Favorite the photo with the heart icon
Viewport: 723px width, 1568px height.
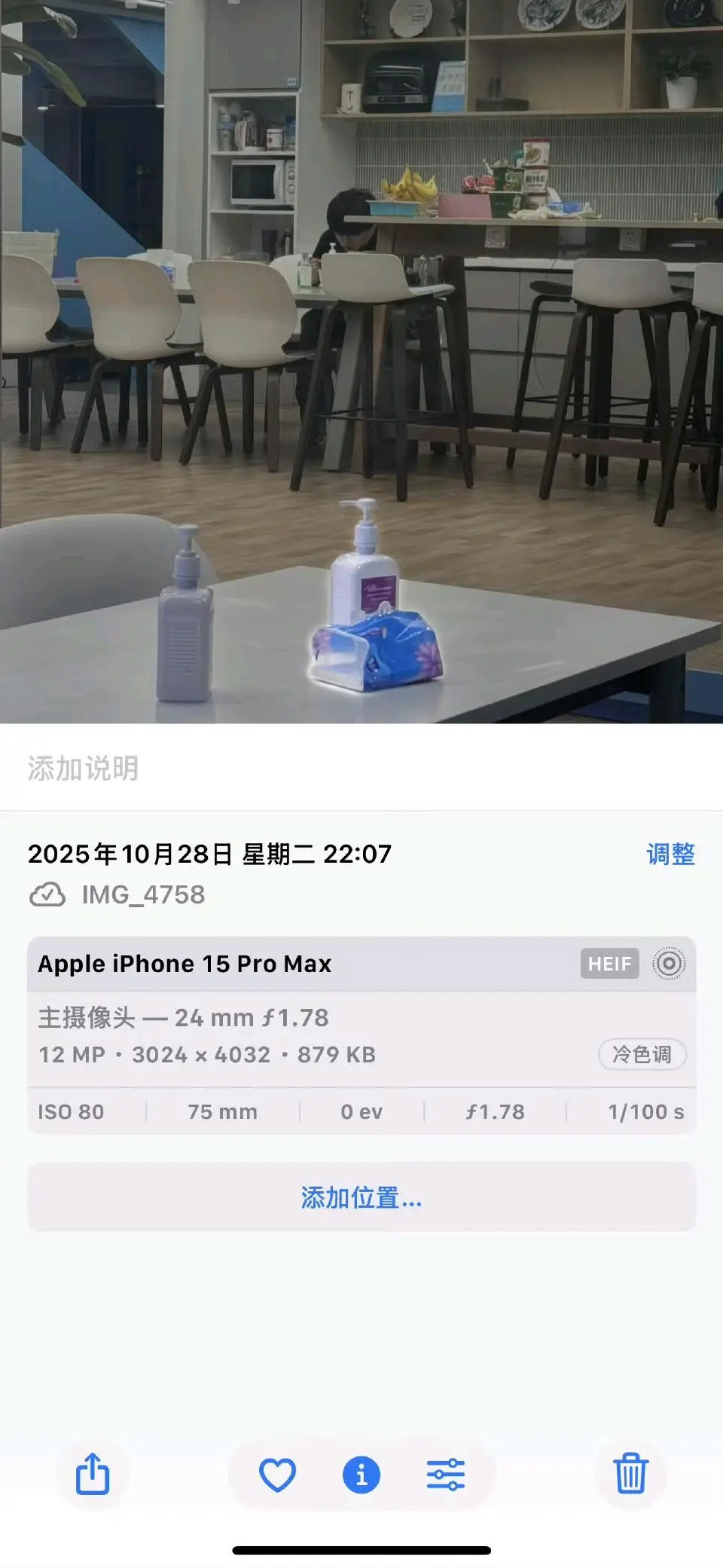click(x=277, y=1475)
